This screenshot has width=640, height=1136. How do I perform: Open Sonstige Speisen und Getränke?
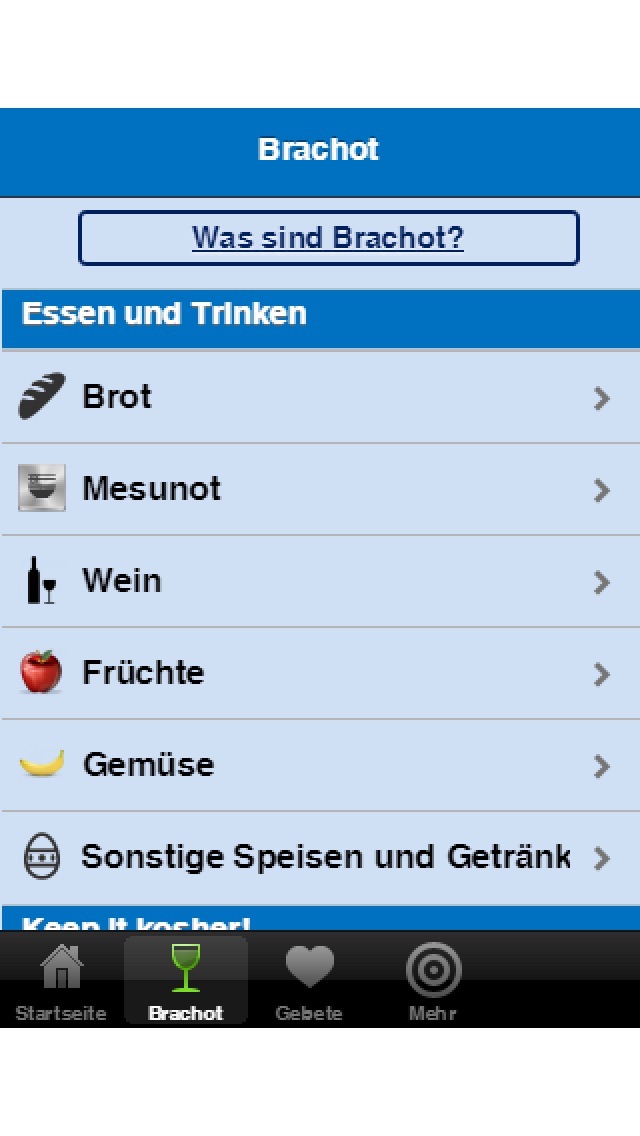(x=320, y=857)
